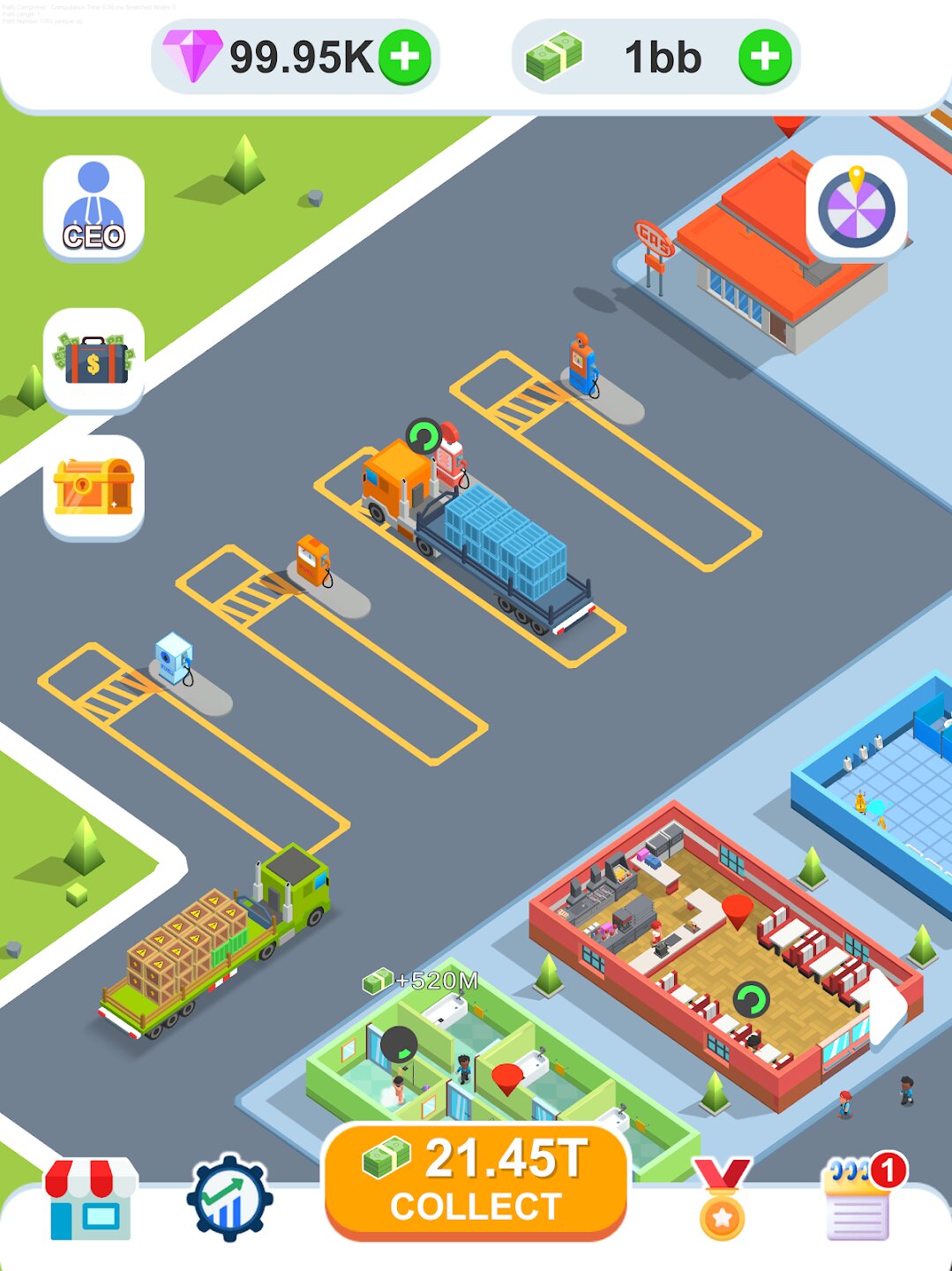The height and width of the screenshot is (1271, 952).
Task: Open the treasure chest rewards
Action: [x=94, y=486]
